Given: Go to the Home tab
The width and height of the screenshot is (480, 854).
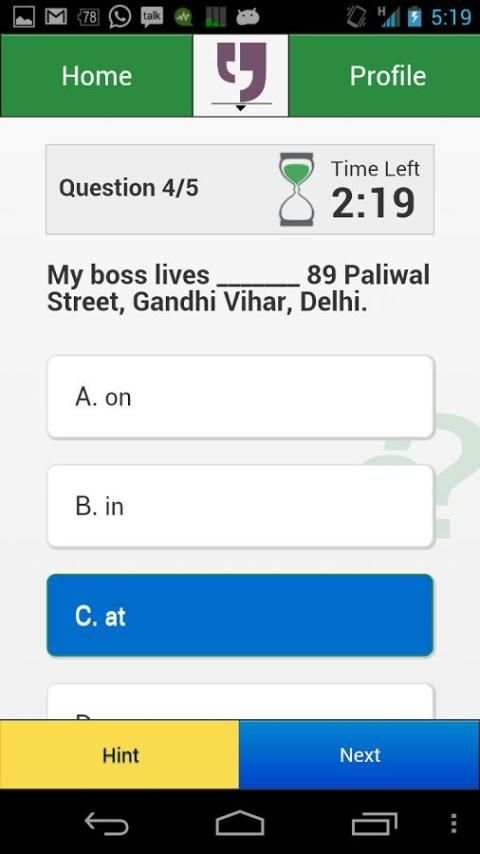Looking at the screenshot, I should 96,76.
